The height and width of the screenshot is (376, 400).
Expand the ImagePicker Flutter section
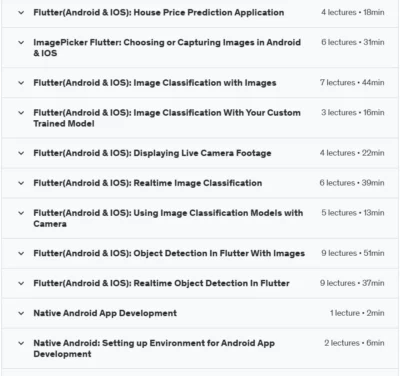[200, 48]
